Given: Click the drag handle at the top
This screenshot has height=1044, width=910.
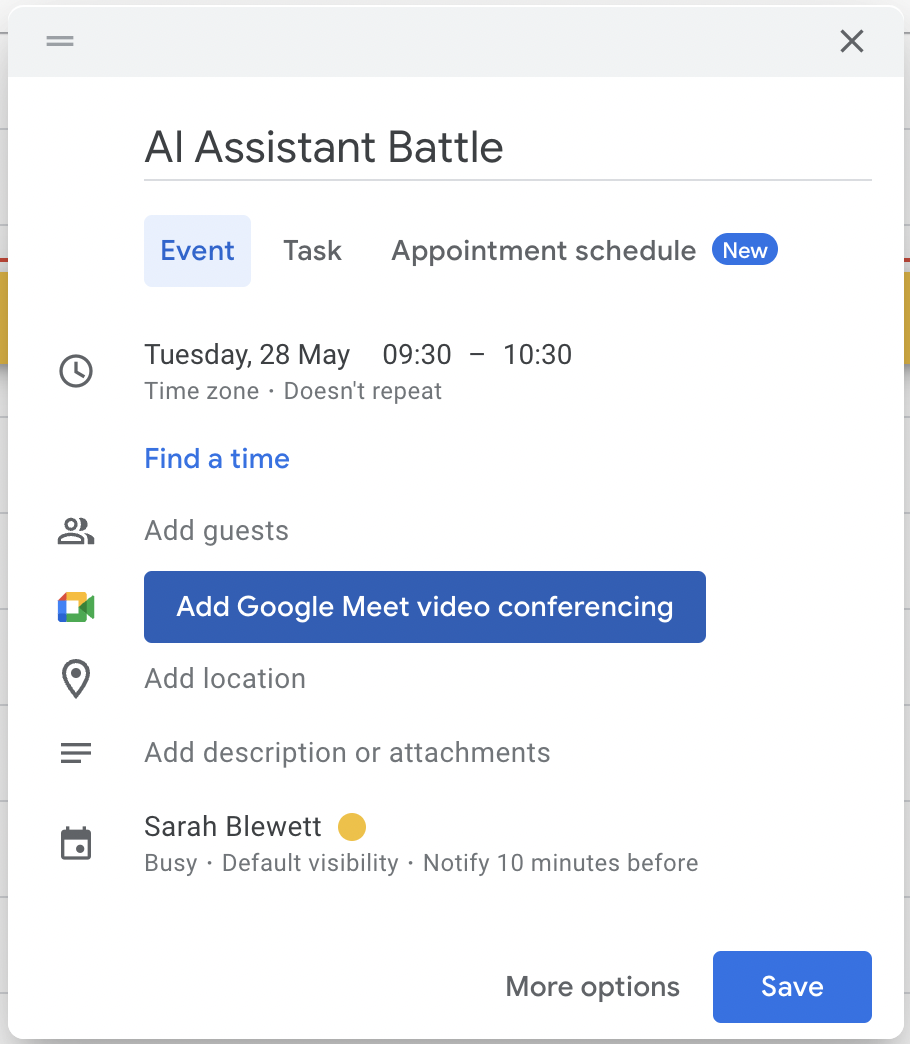Looking at the screenshot, I should click(60, 41).
